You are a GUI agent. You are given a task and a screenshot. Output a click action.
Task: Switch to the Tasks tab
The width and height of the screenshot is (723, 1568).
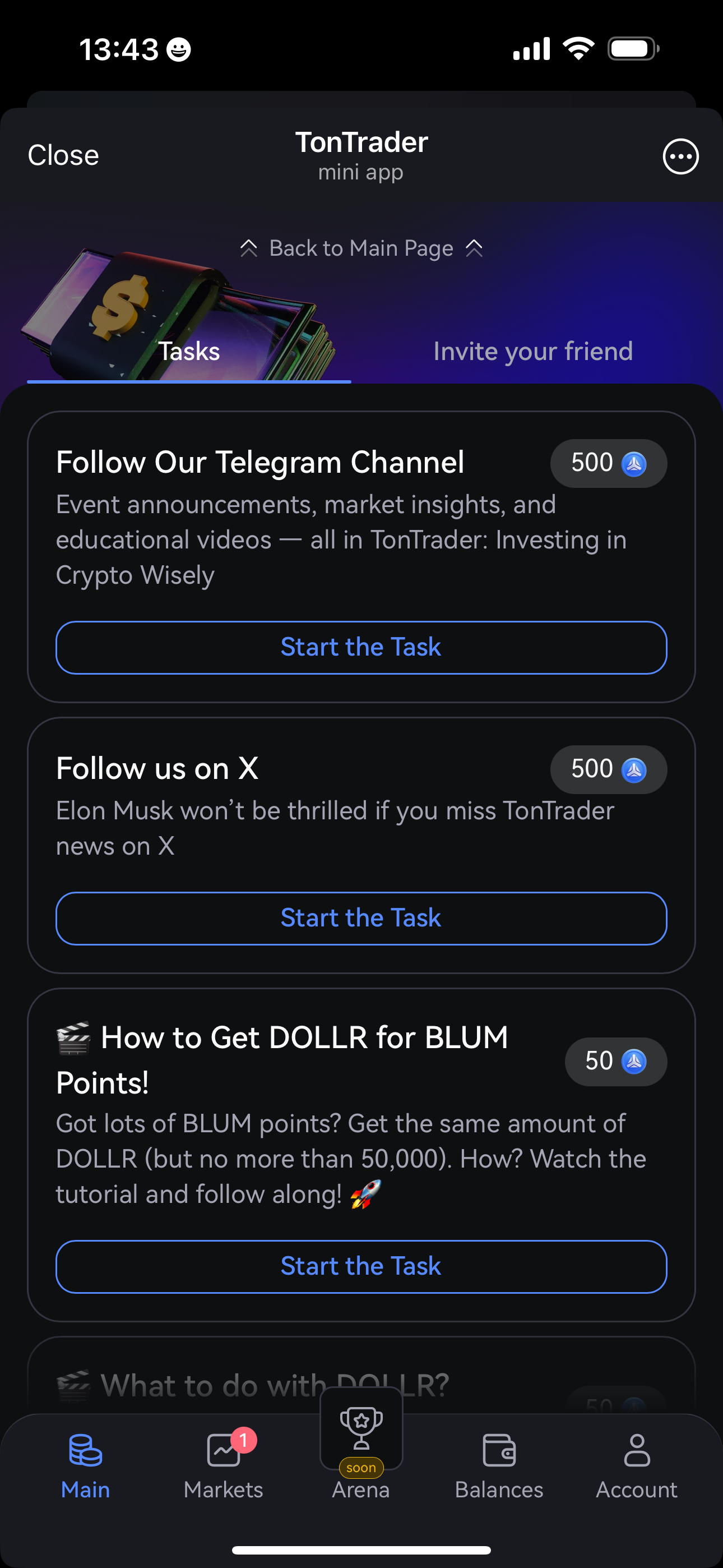[189, 351]
